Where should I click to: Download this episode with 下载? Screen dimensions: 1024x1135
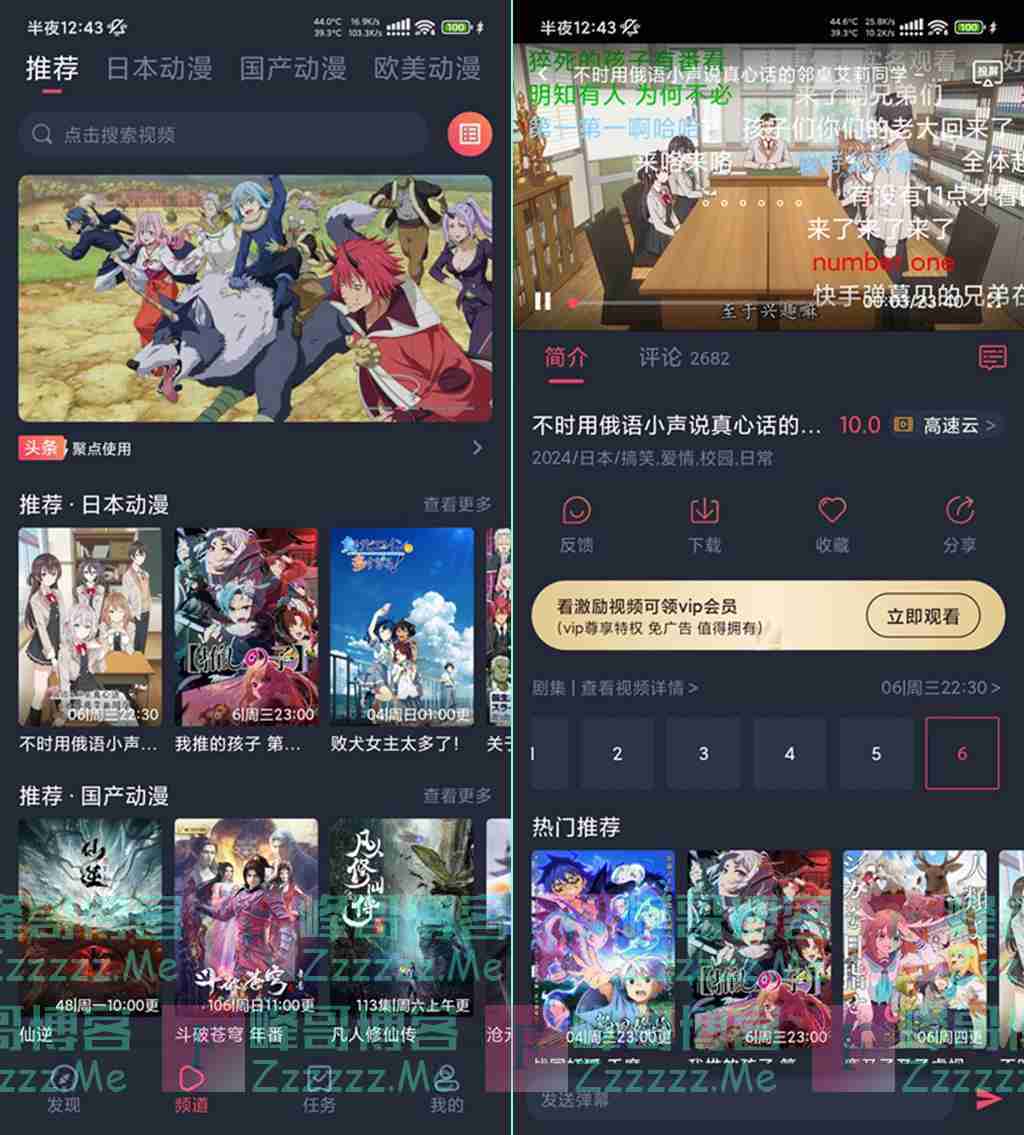point(704,524)
